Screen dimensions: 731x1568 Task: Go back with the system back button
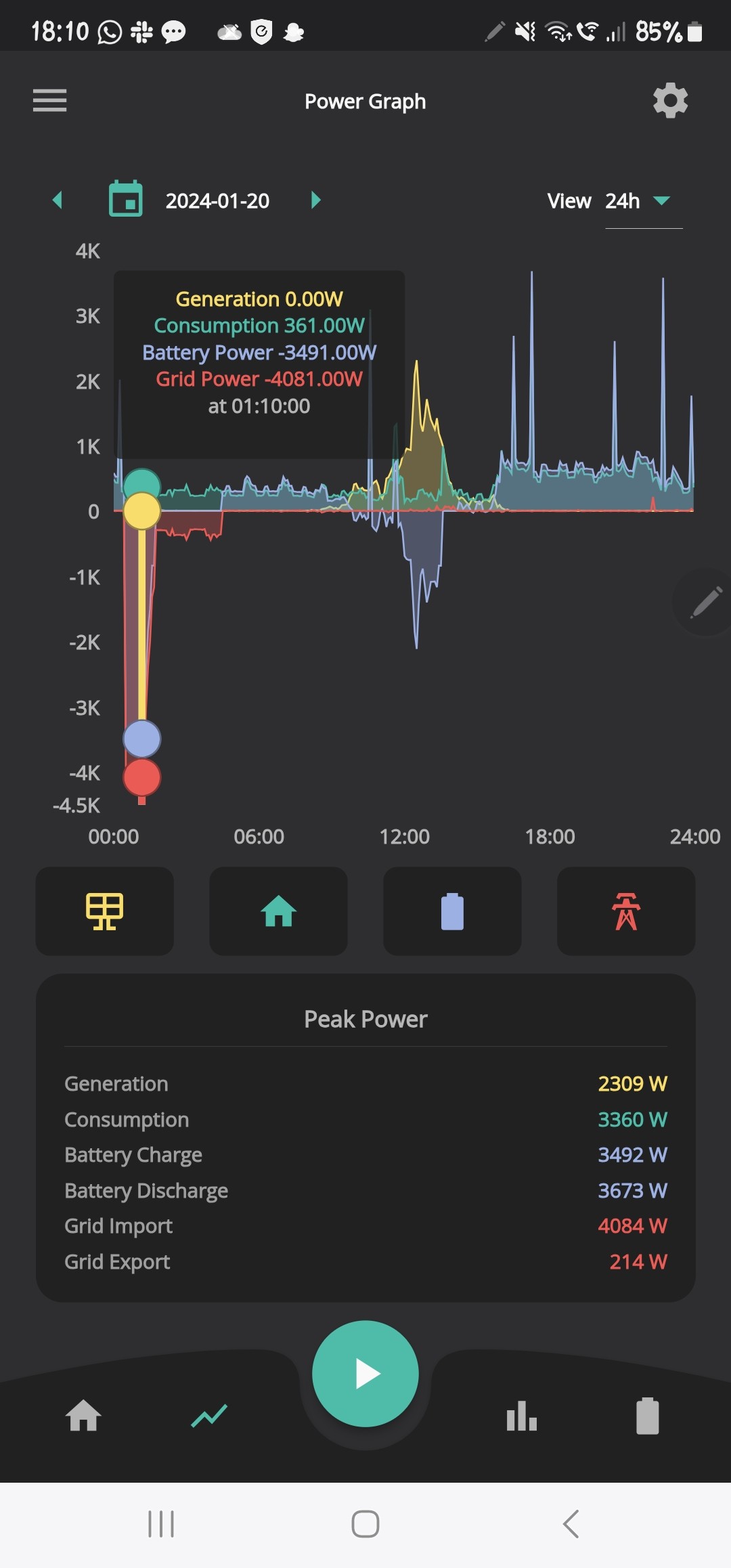click(x=571, y=1524)
